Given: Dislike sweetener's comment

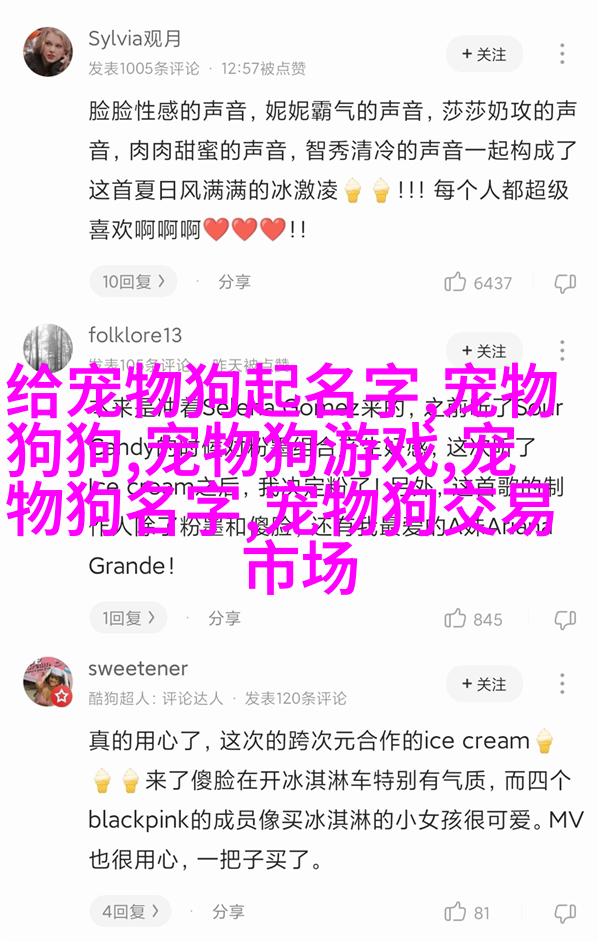Looking at the screenshot, I should [566, 912].
